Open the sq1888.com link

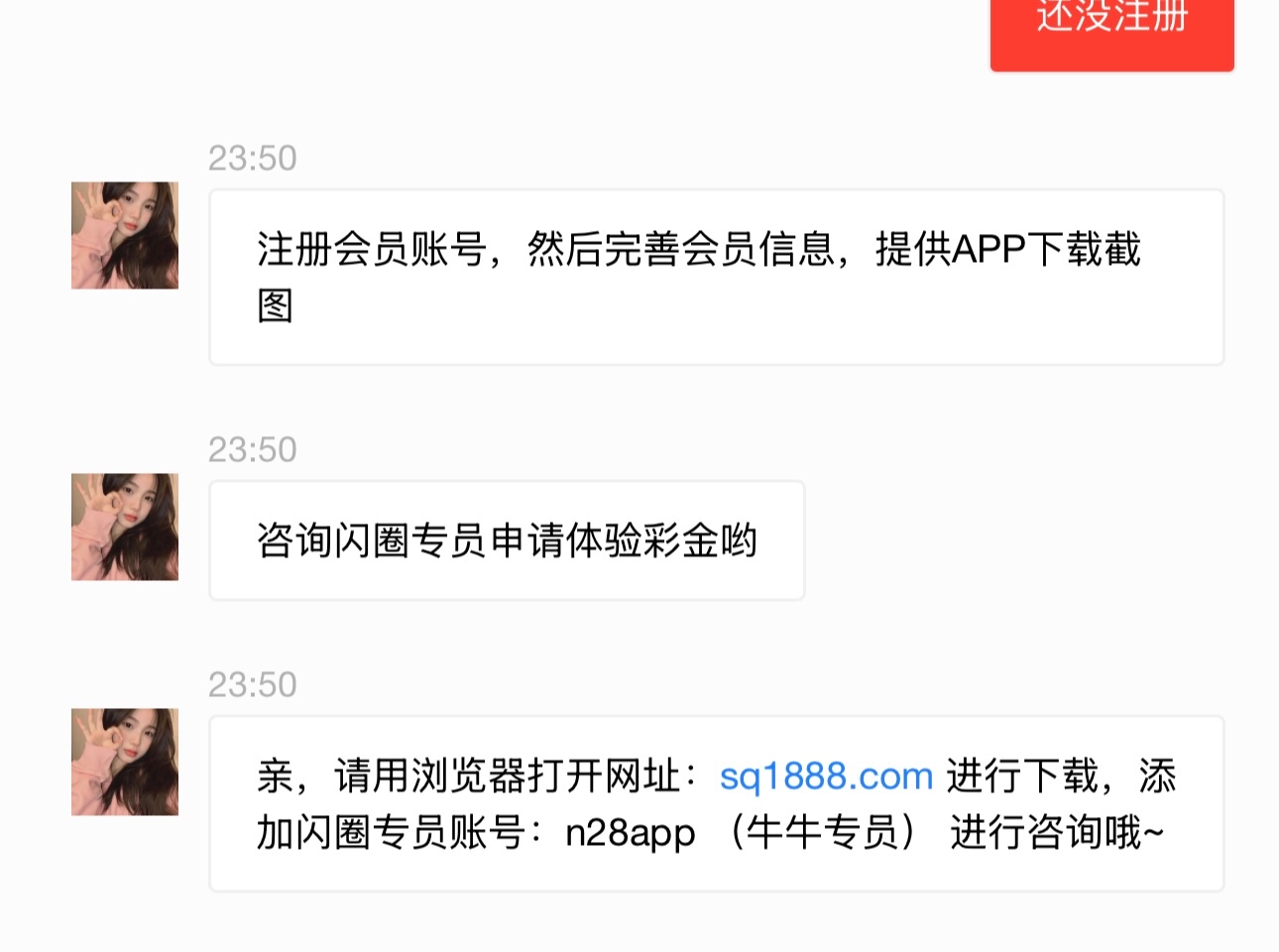(826, 775)
